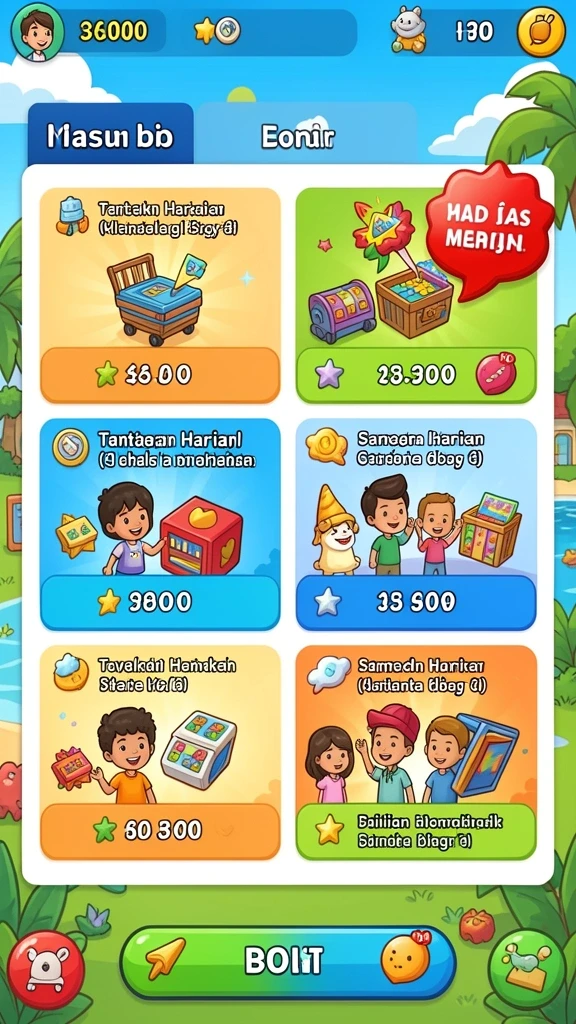Viewport: 576px width, 1024px height.
Task: Buy the offer priced 38 500
Action: pyautogui.click(x=416, y=602)
